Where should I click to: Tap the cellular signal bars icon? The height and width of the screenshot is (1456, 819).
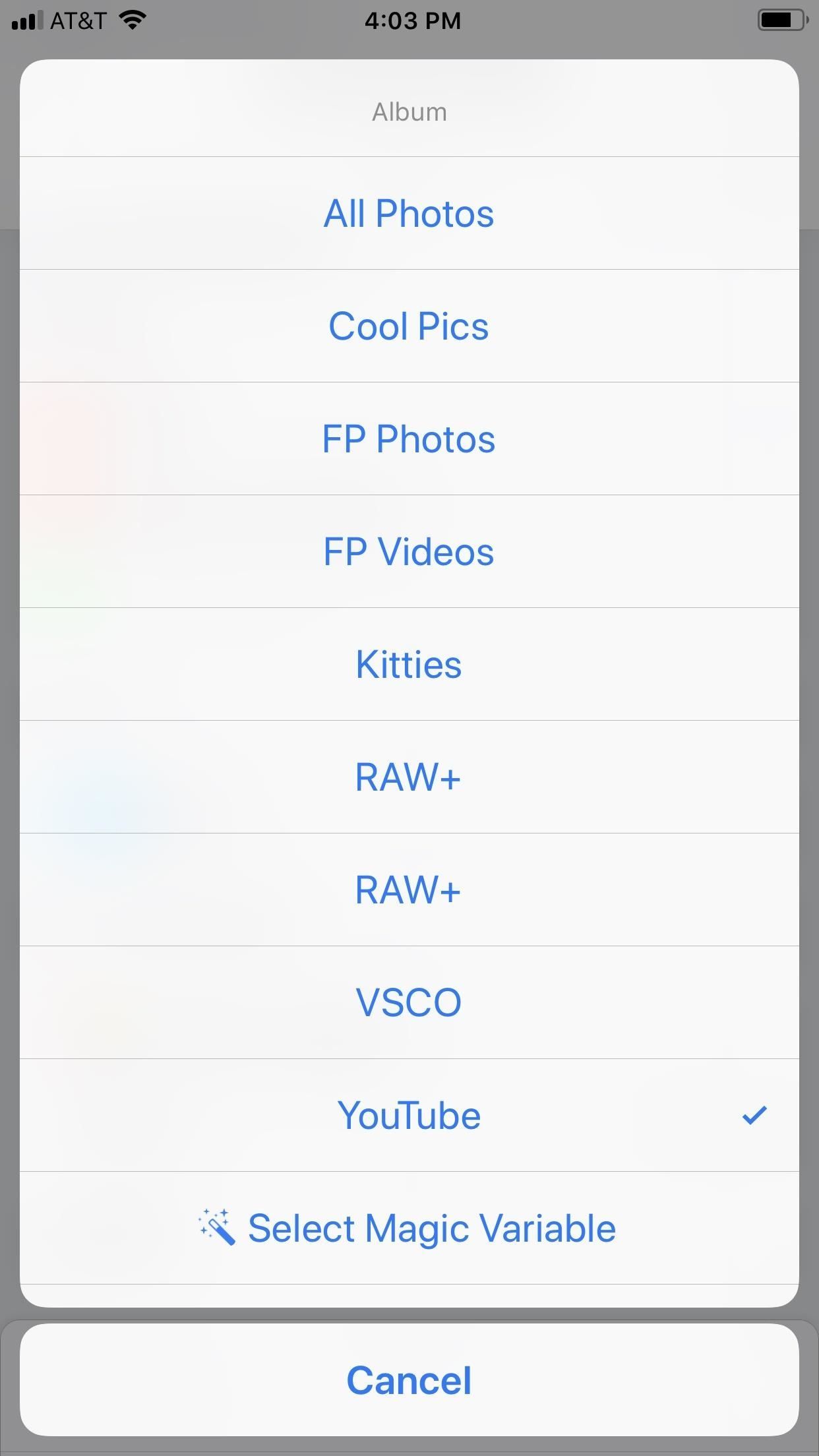25,20
